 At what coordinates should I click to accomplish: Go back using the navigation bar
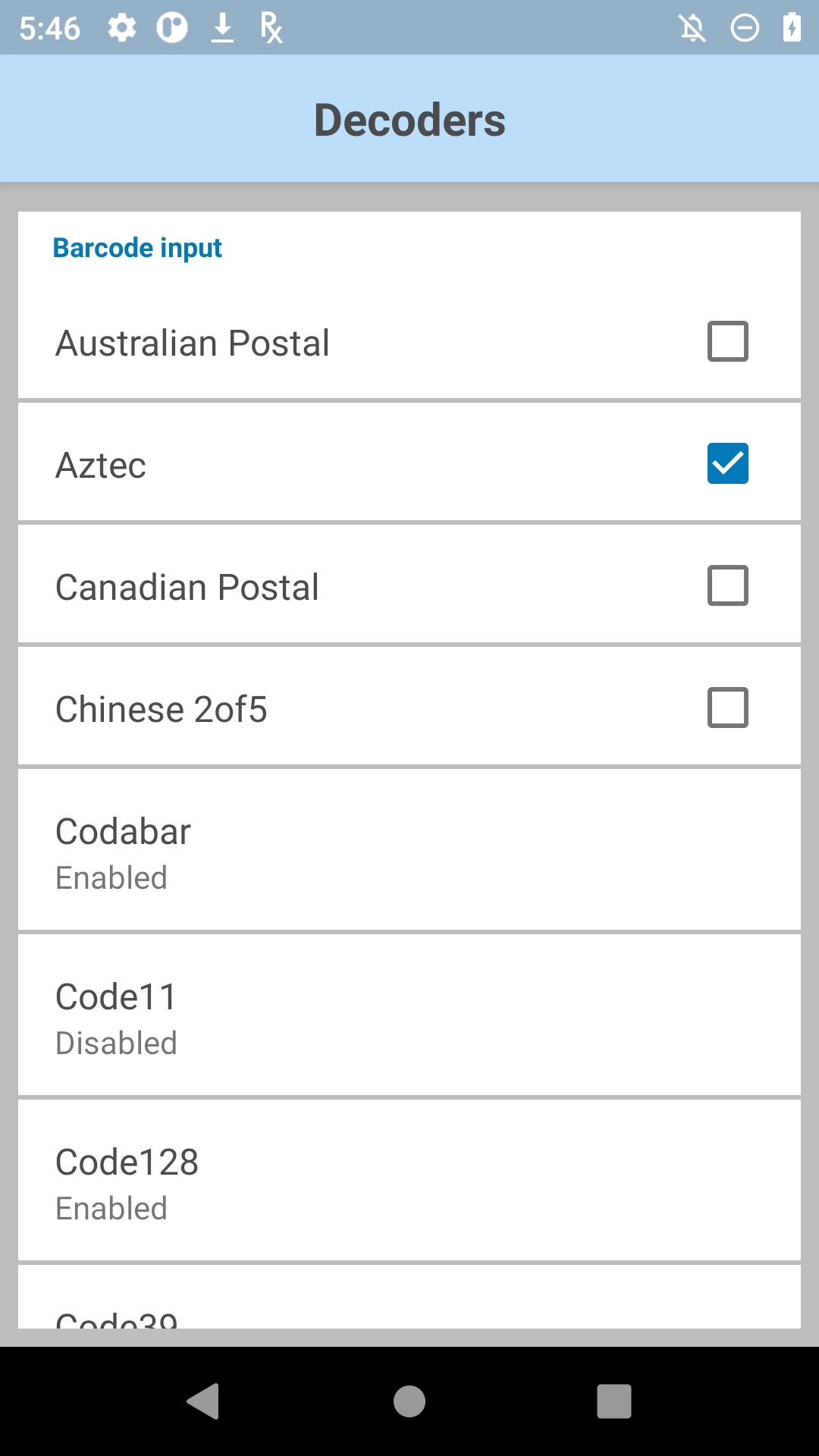tap(203, 1401)
